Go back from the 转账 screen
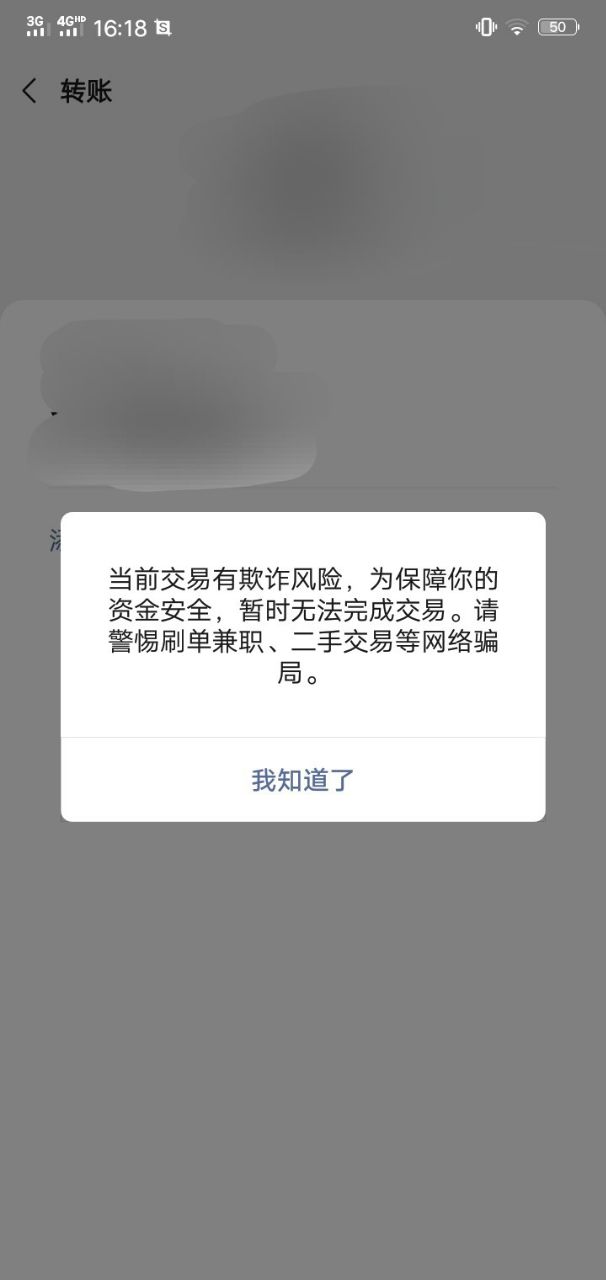Viewport: 606px width, 1280px height. (30, 91)
